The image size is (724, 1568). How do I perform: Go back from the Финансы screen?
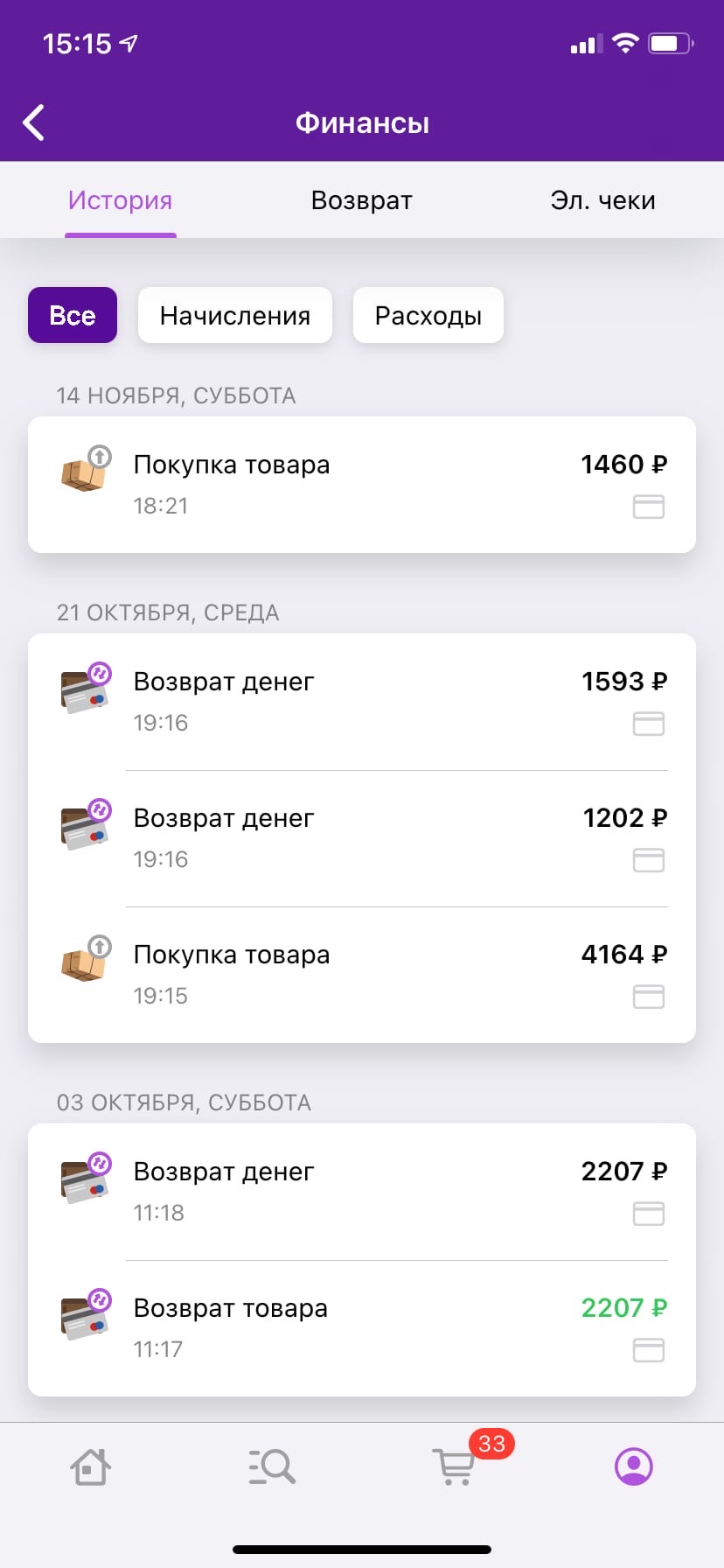pyautogui.click(x=34, y=122)
